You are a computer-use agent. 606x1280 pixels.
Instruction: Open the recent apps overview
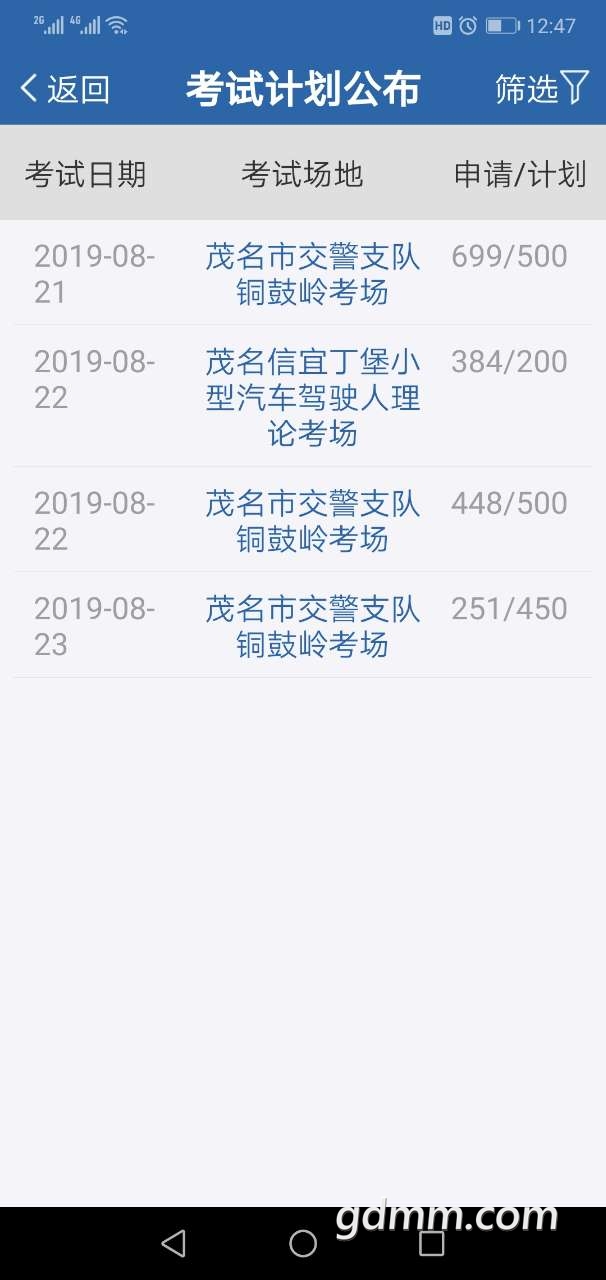[431, 1243]
